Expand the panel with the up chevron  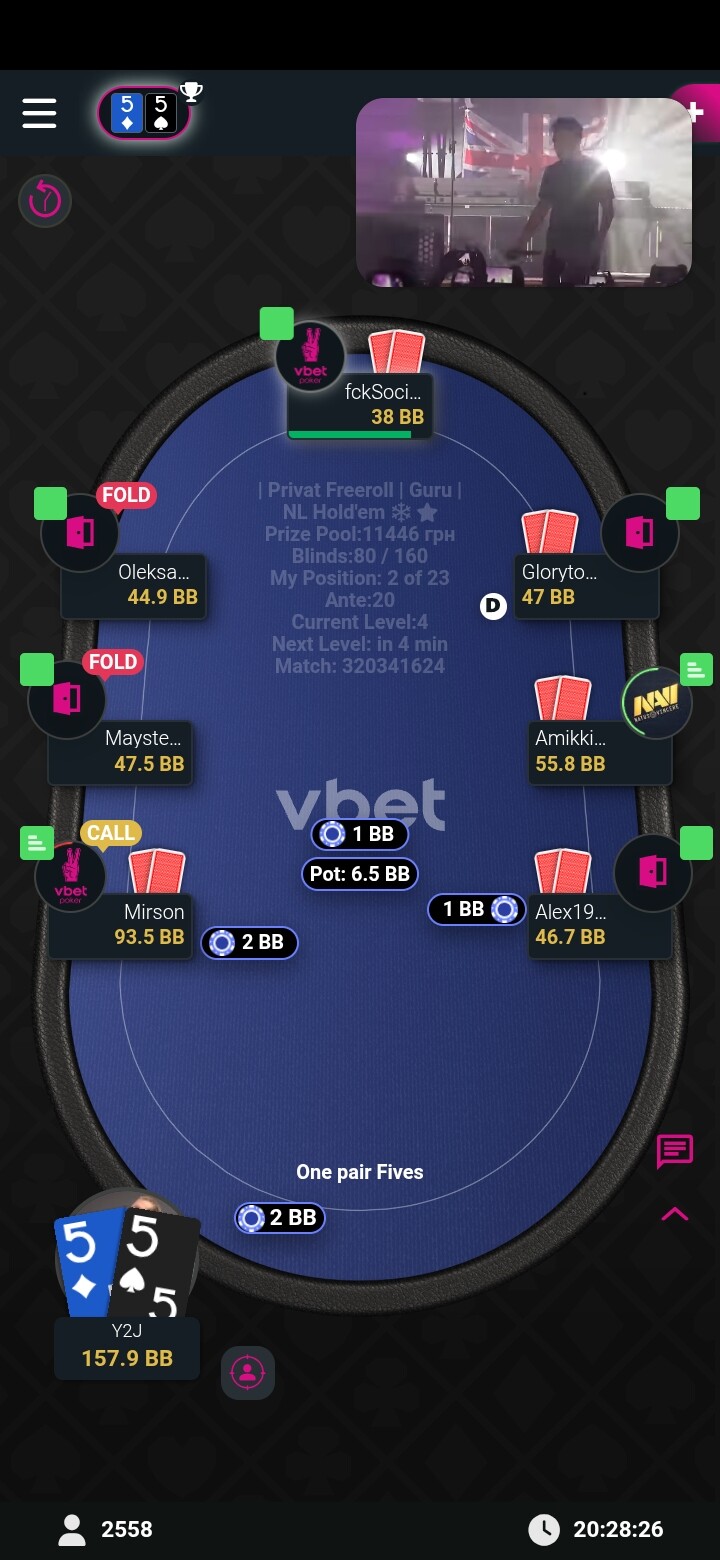[675, 1214]
